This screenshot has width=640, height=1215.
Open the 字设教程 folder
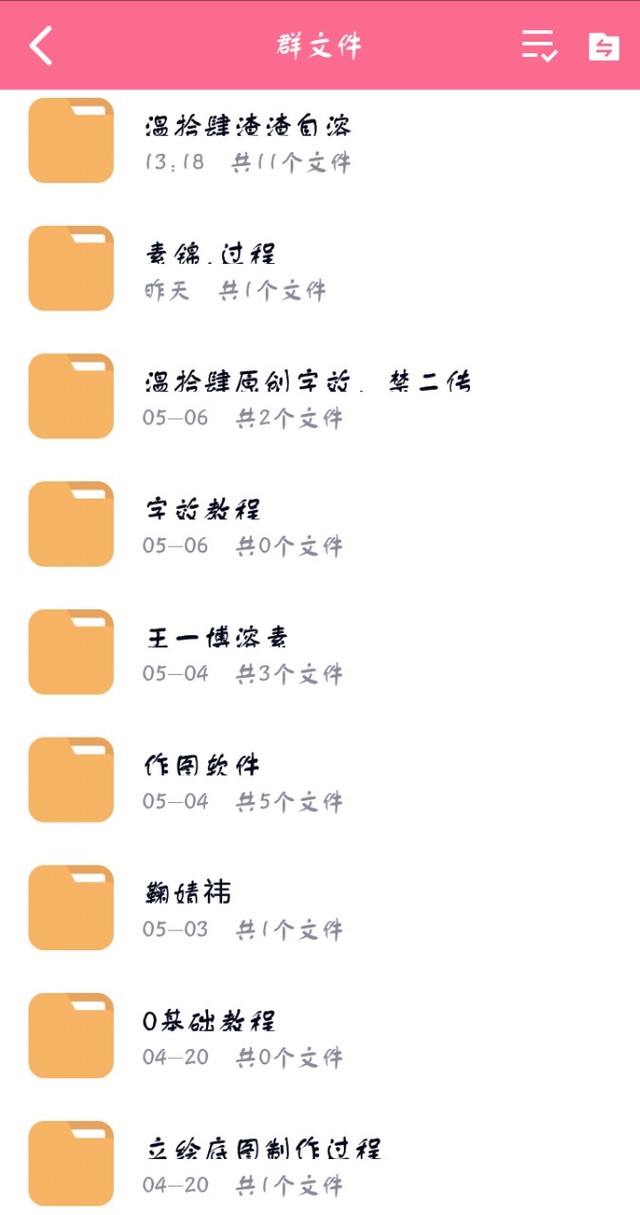tap(320, 525)
